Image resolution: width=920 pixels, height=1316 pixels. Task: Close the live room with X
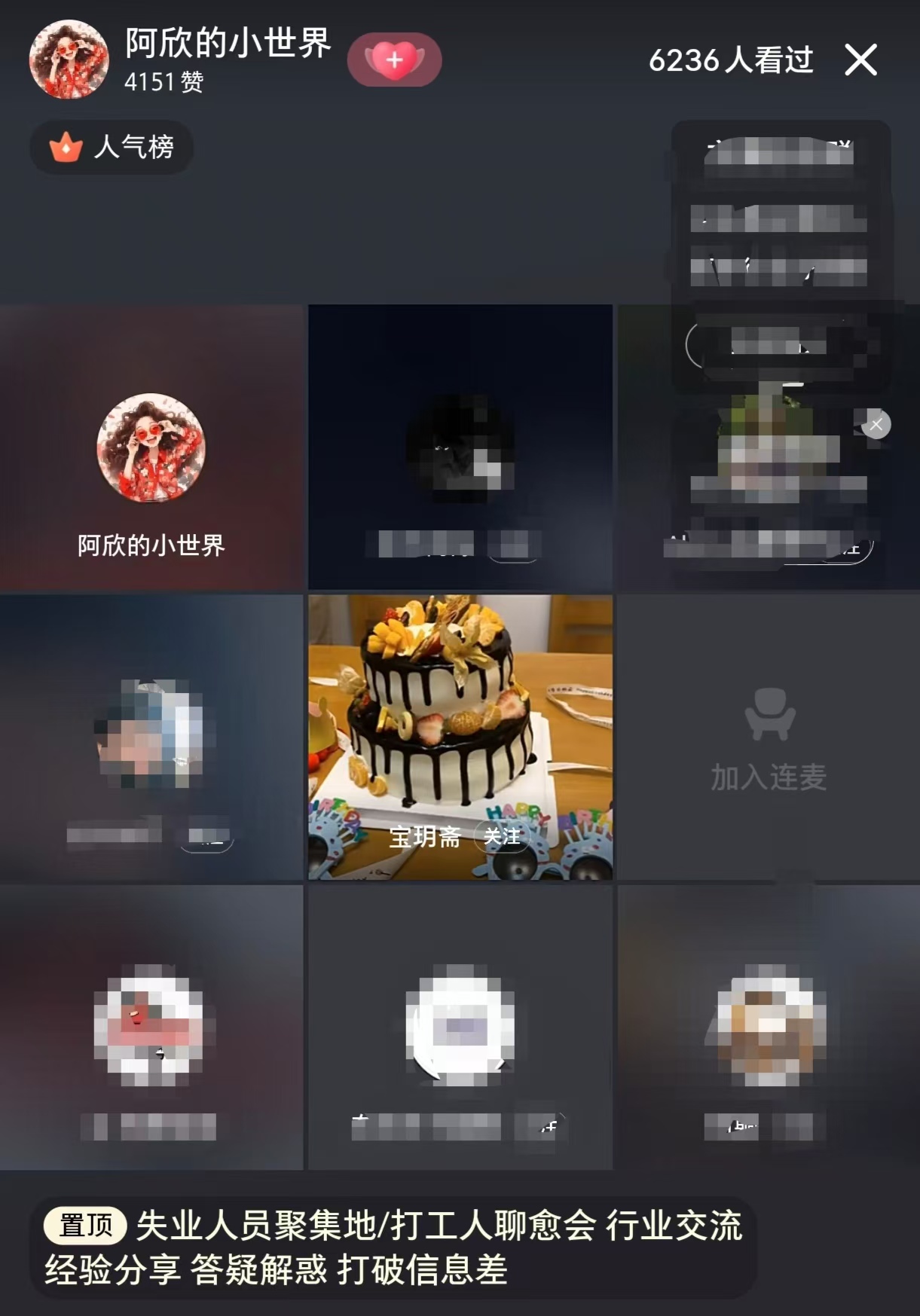click(860, 60)
